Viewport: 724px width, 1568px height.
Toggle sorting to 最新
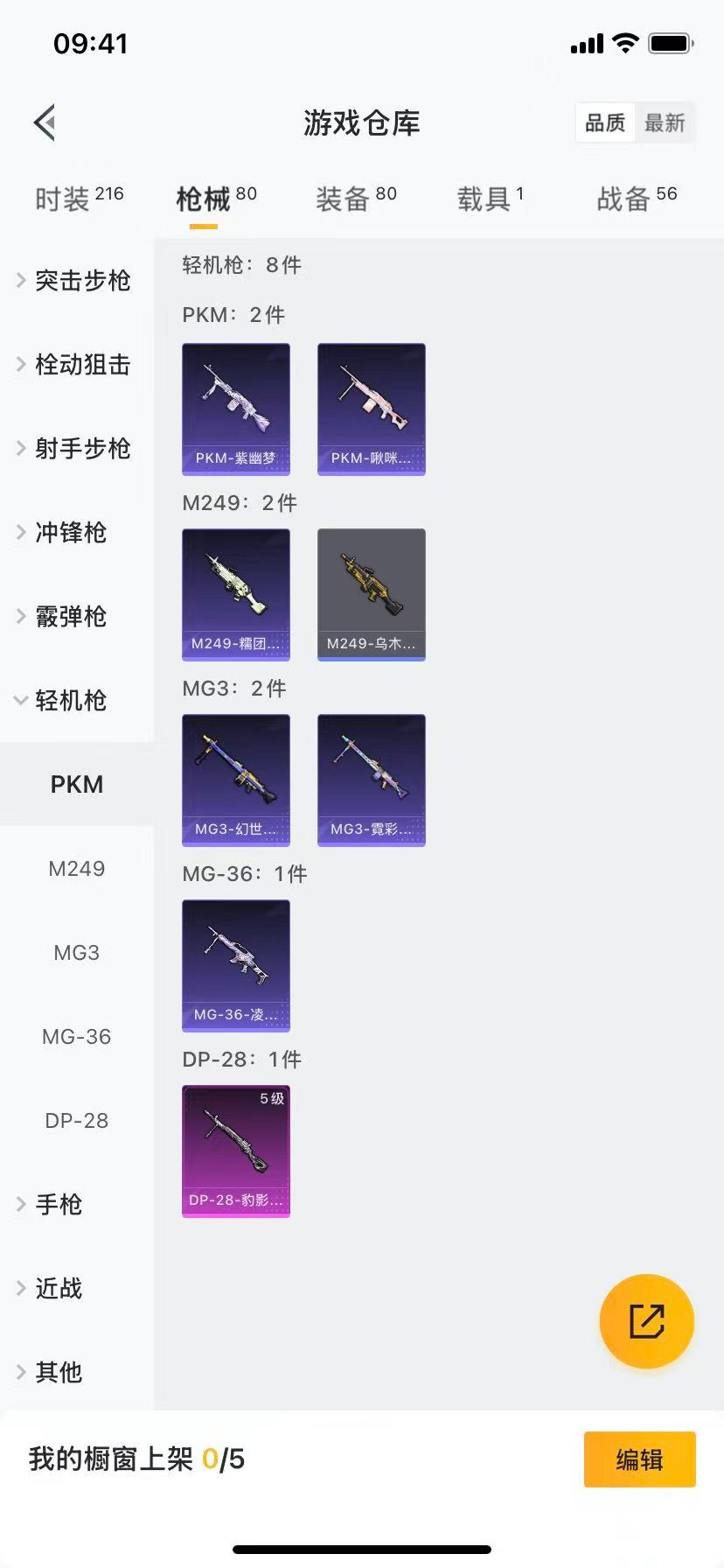(665, 123)
